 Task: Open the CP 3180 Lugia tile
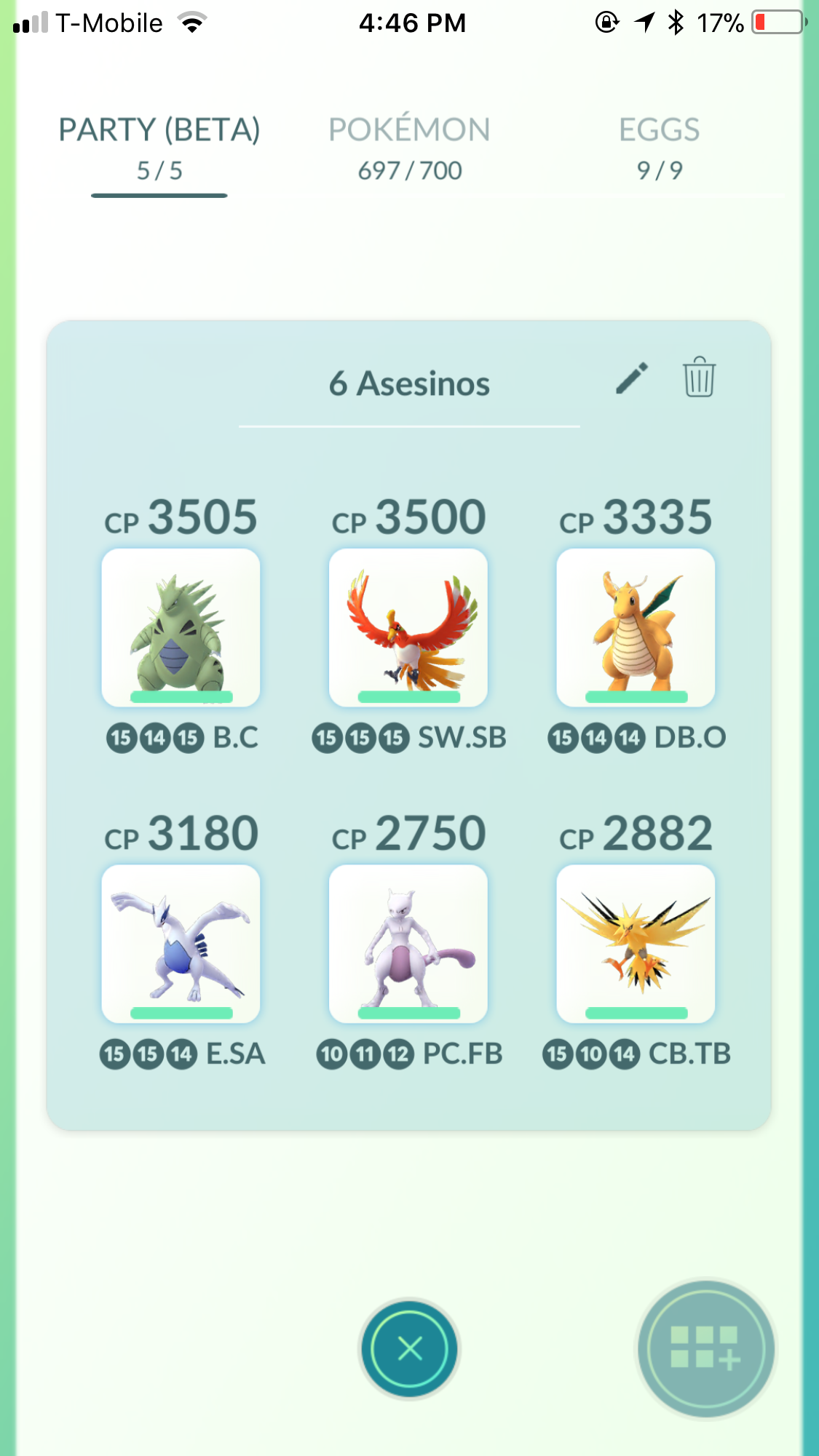(181, 944)
